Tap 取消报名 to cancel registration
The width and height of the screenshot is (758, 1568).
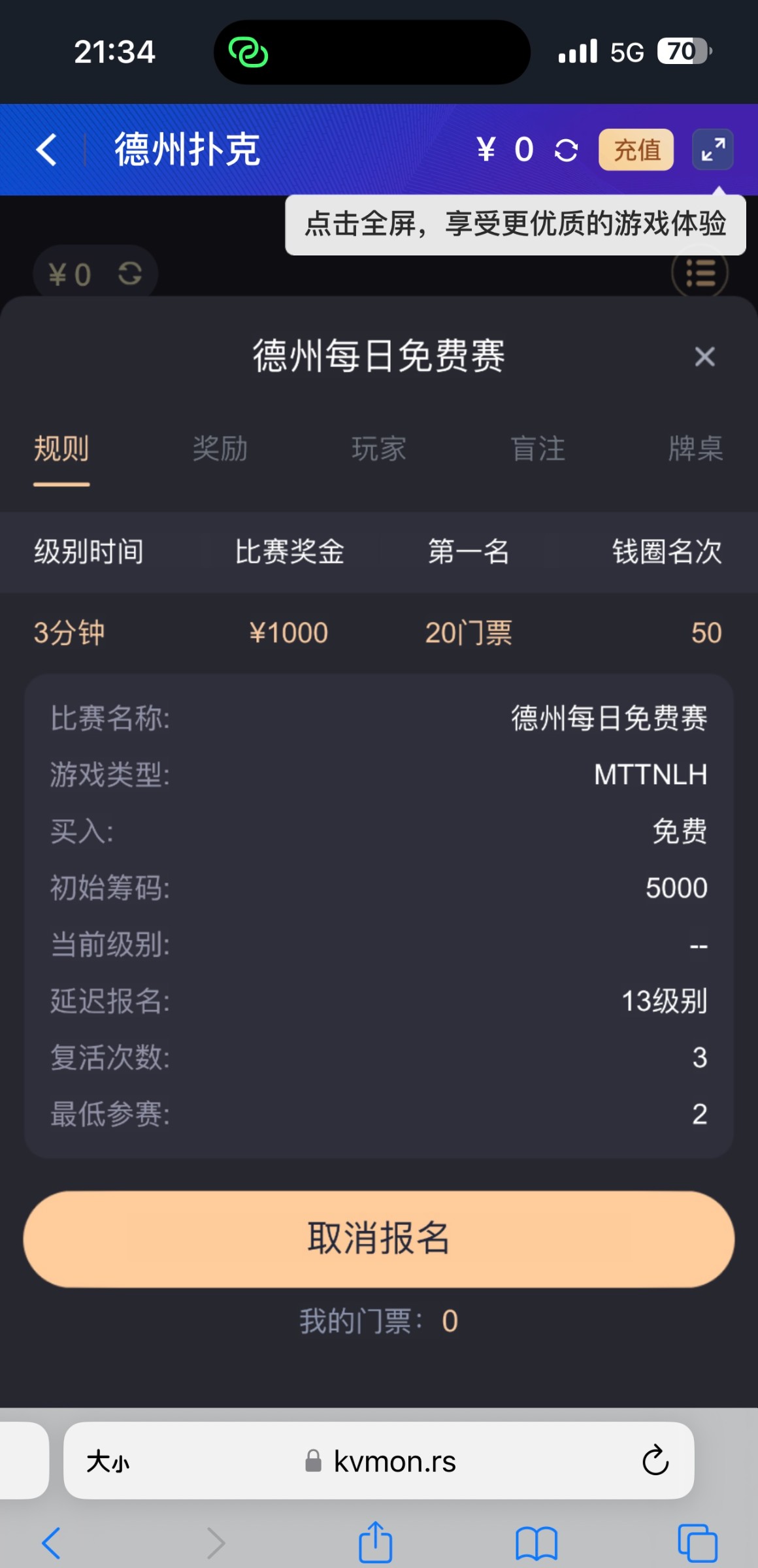379,1239
